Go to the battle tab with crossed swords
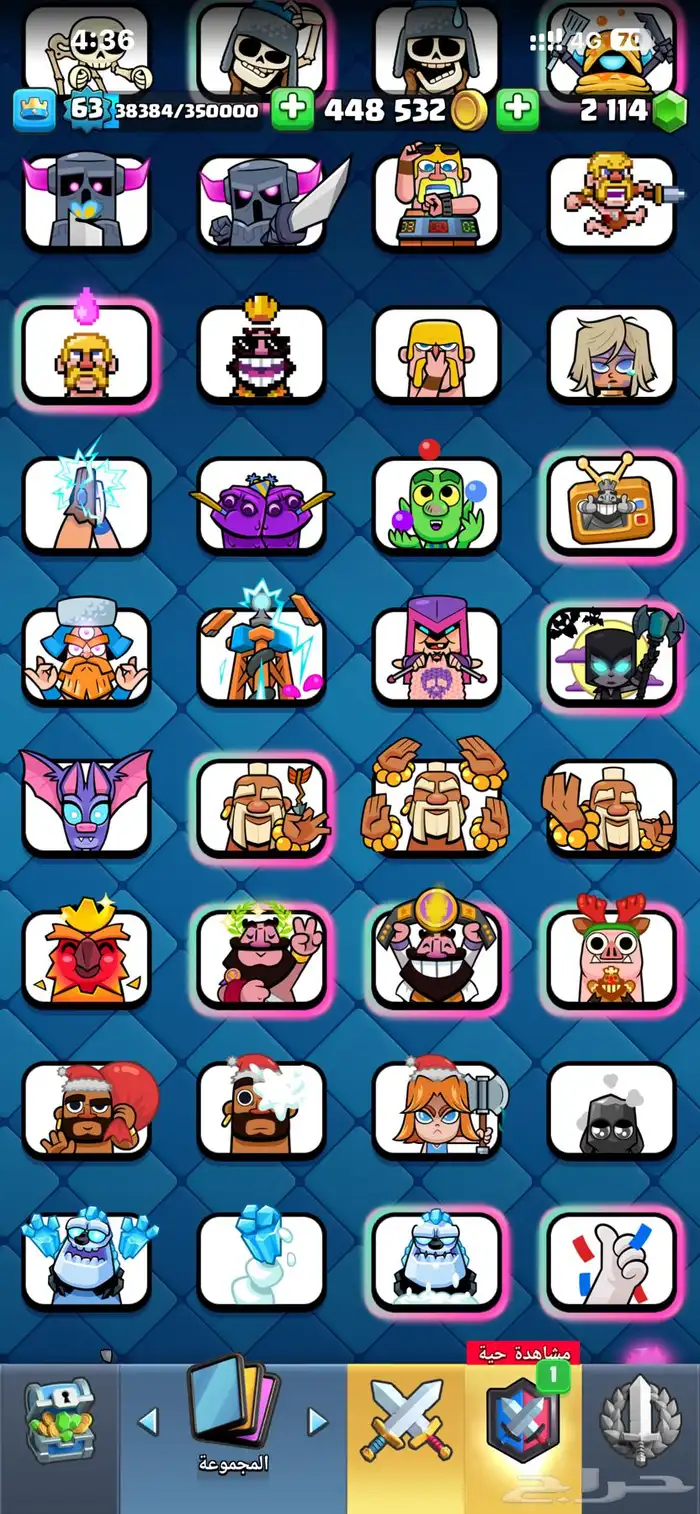 [x=406, y=1420]
